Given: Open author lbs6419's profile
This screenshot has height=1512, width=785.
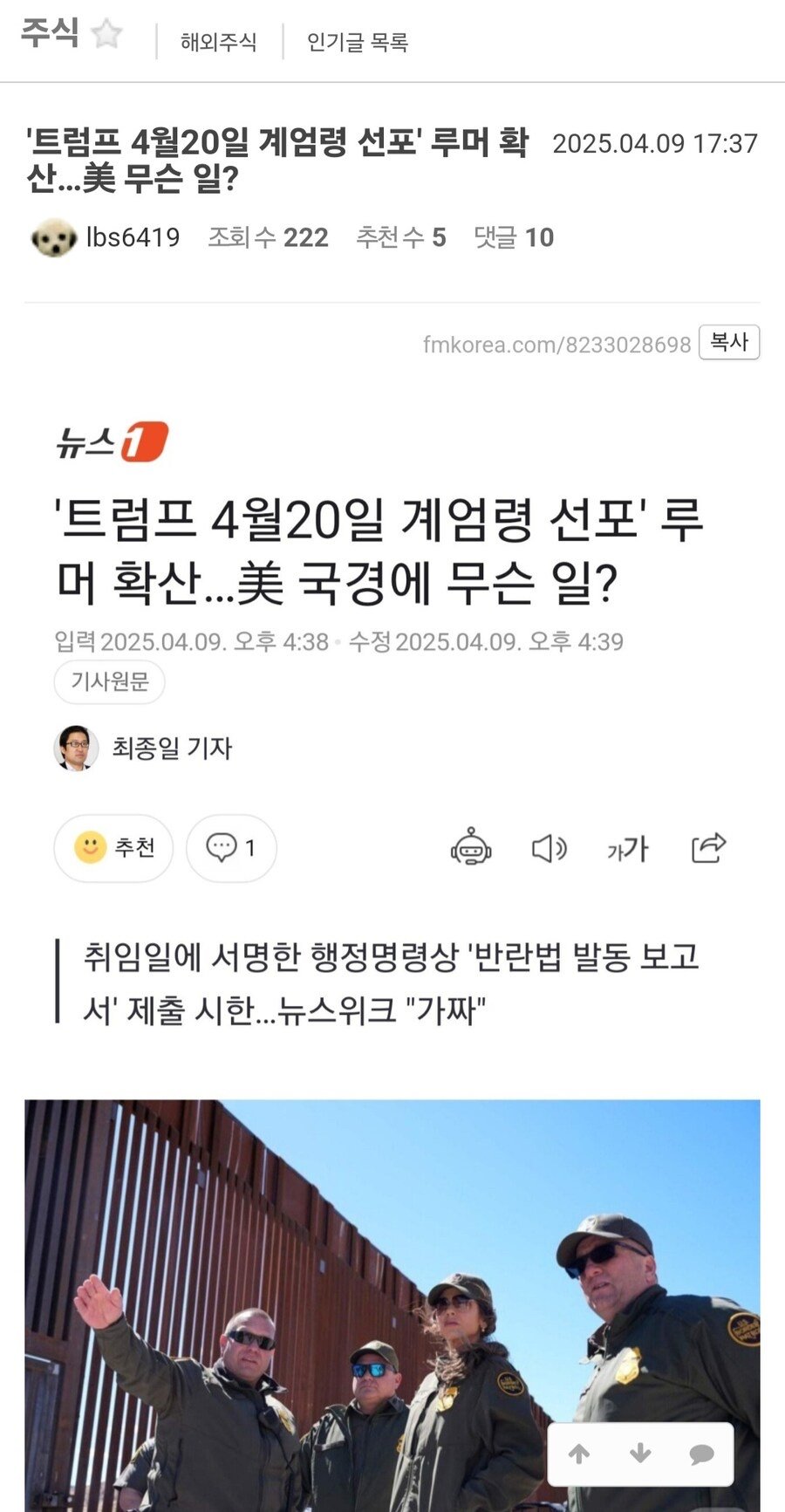Looking at the screenshot, I should [x=133, y=237].
